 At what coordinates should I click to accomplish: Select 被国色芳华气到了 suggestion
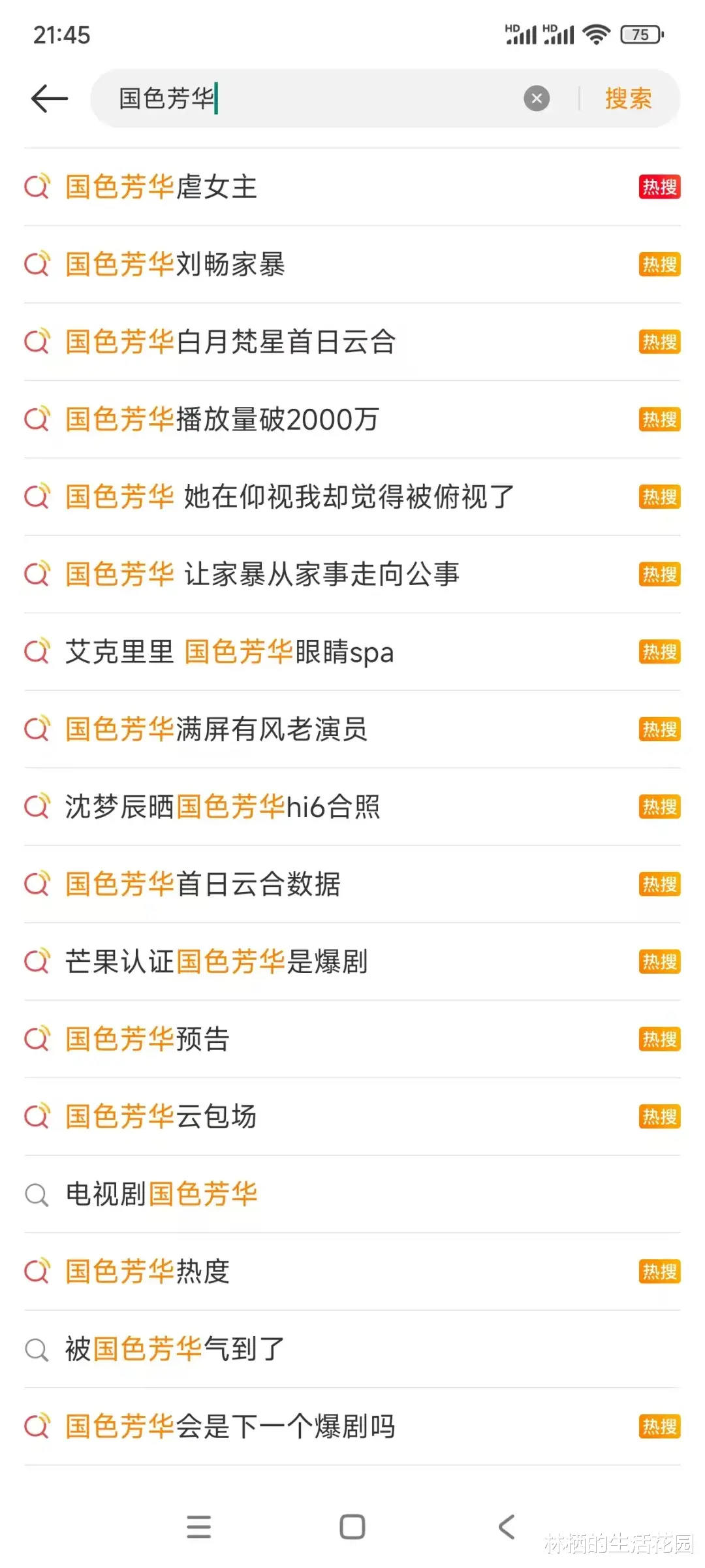[x=176, y=1349]
